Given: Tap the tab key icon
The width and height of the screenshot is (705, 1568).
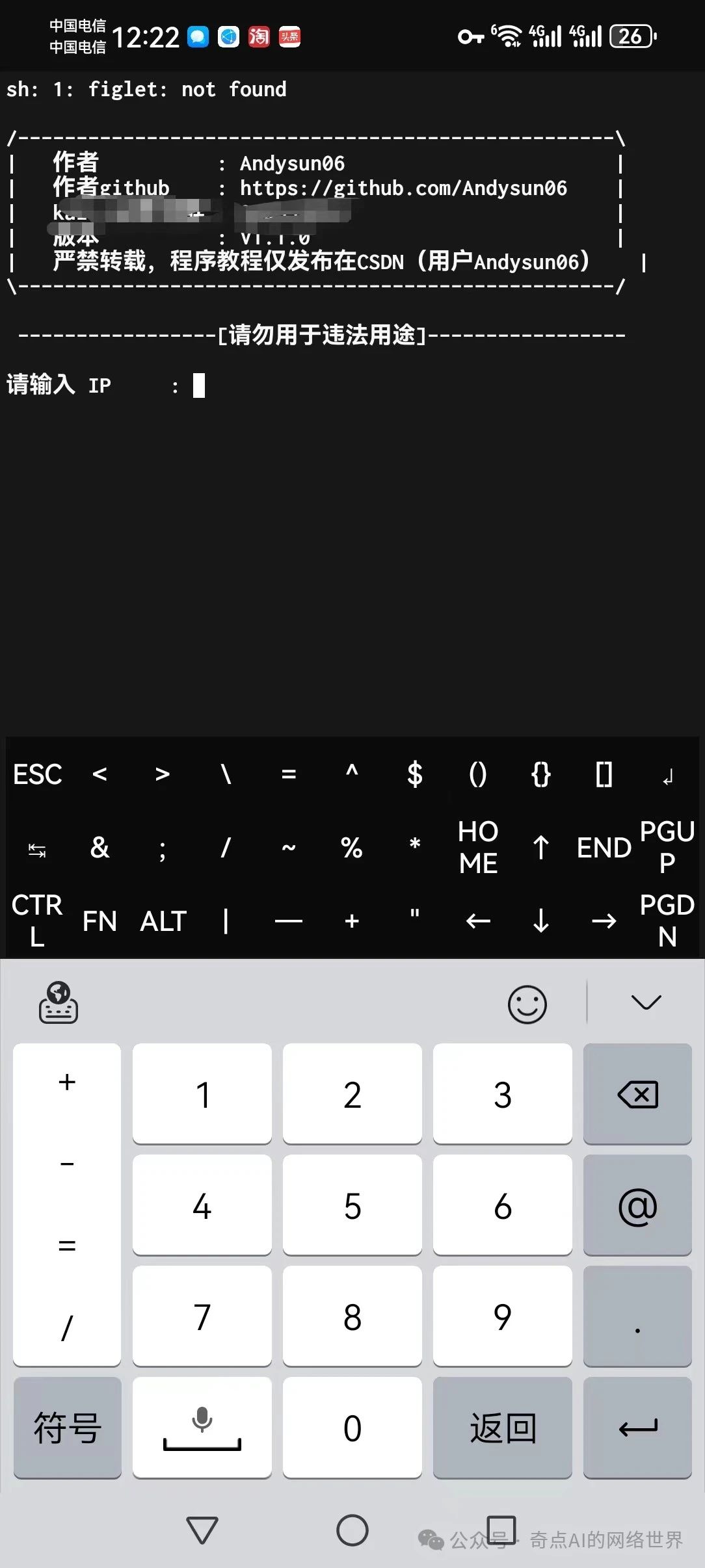Looking at the screenshot, I should pyautogui.click(x=37, y=850).
